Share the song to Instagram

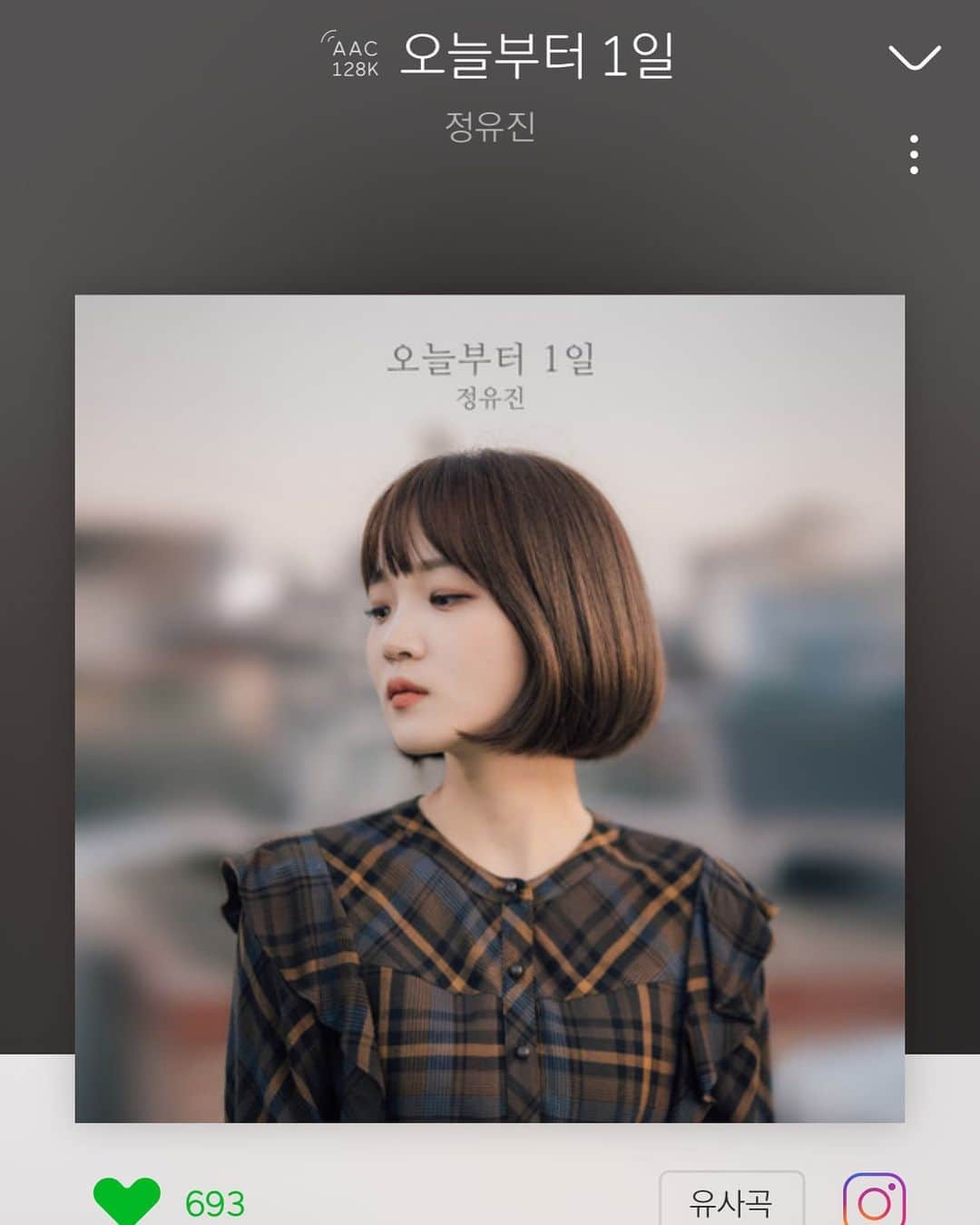pyautogui.click(x=874, y=1200)
